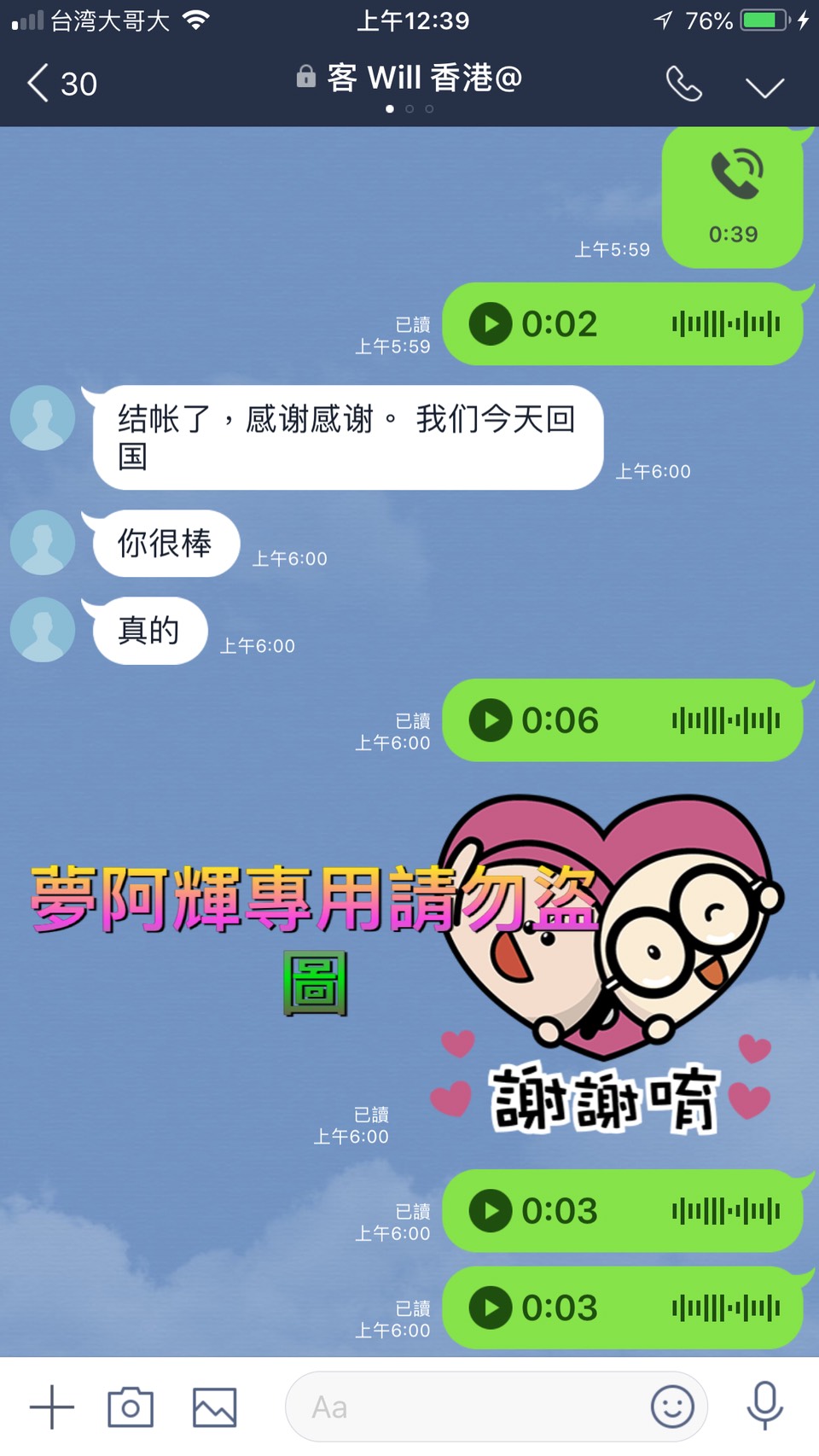Open the emoji and sticker picker
The width and height of the screenshot is (819, 1456).
pos(672,1406)
